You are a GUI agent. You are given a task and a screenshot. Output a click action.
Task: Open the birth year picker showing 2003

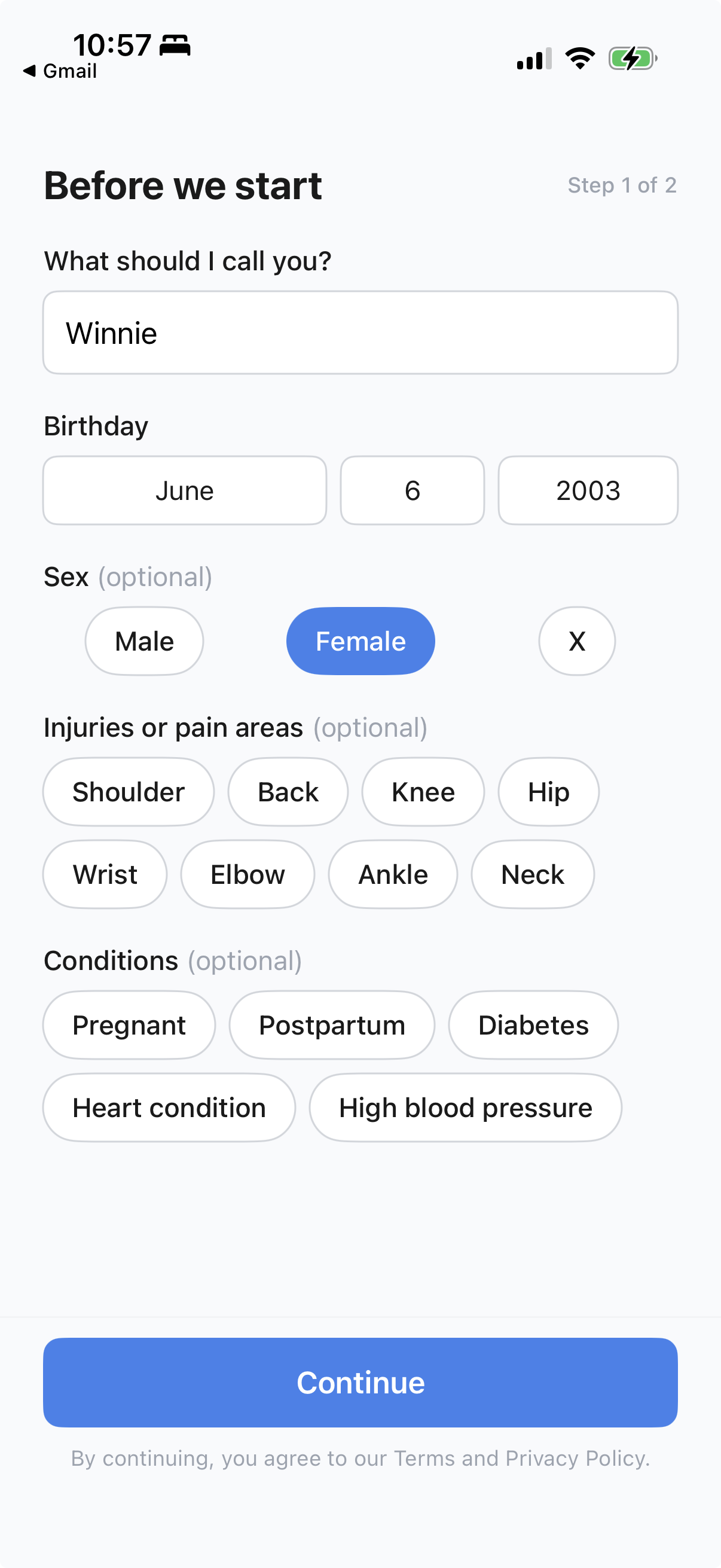588,490
